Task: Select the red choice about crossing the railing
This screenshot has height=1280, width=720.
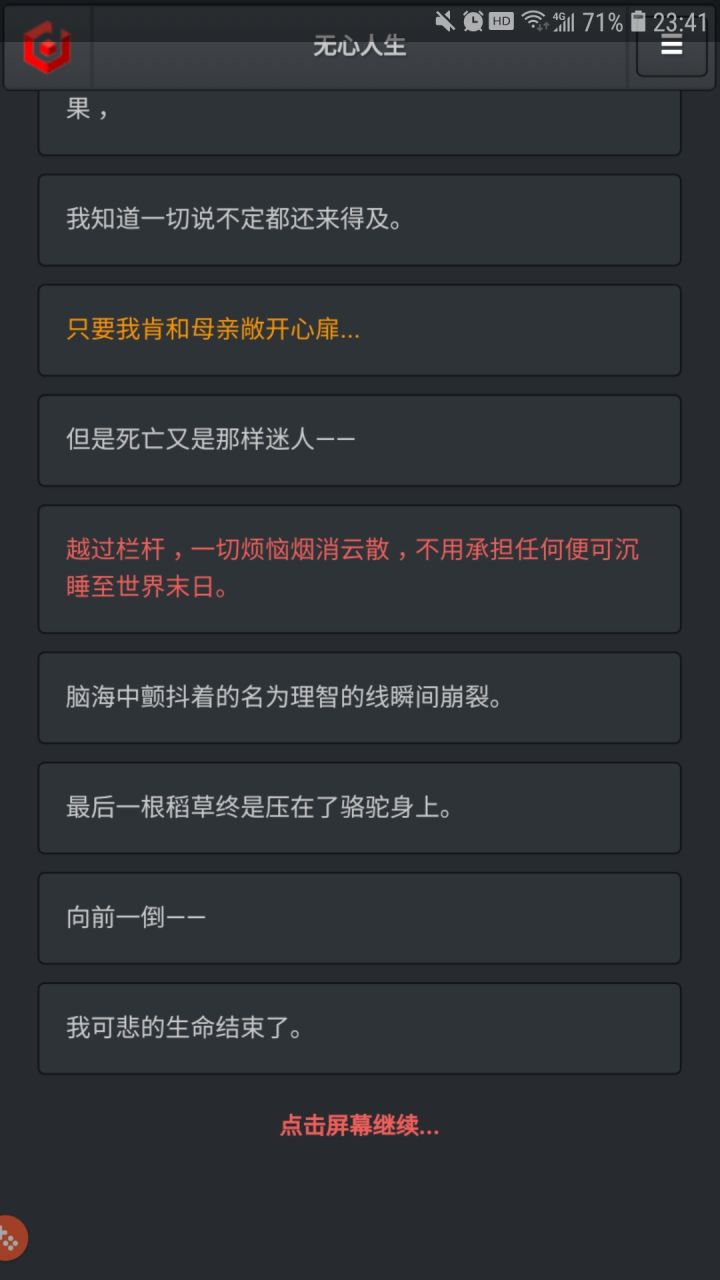Action: (x=360, y=569)
